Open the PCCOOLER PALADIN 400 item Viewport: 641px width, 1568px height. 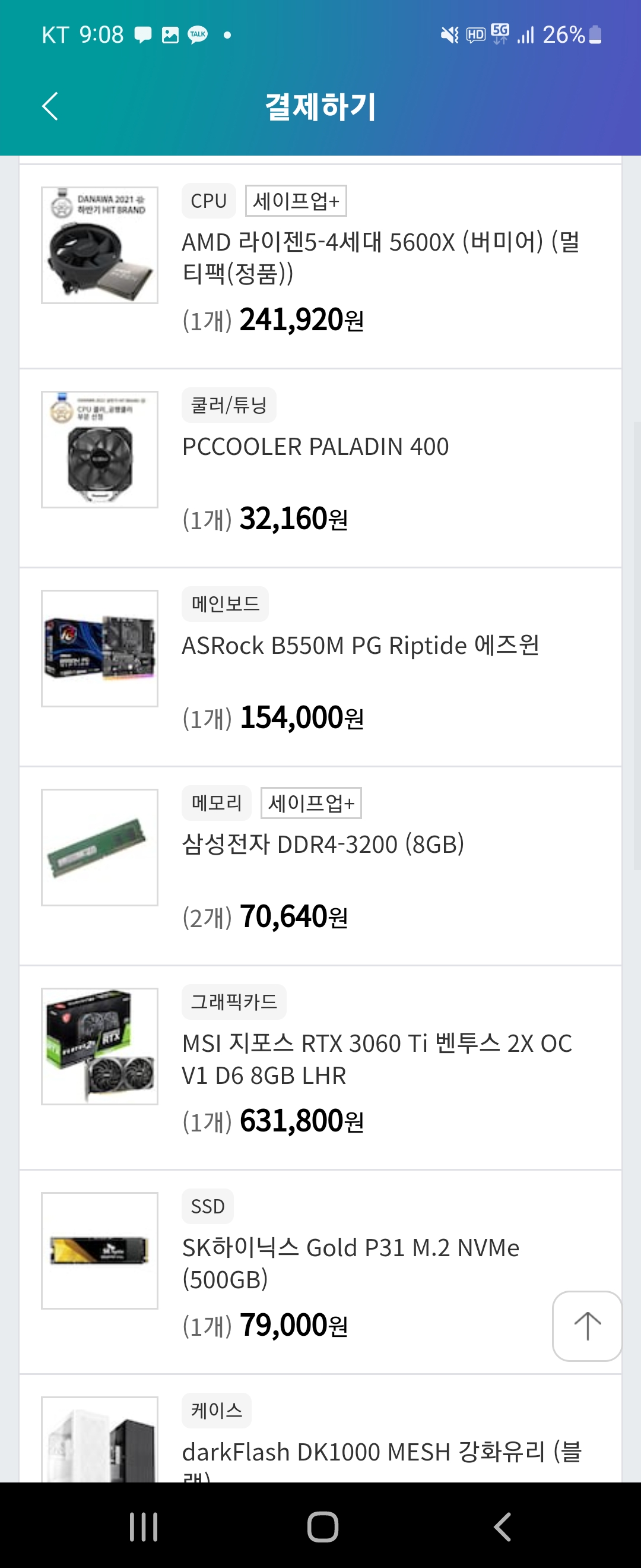click(x=320, y=468)
